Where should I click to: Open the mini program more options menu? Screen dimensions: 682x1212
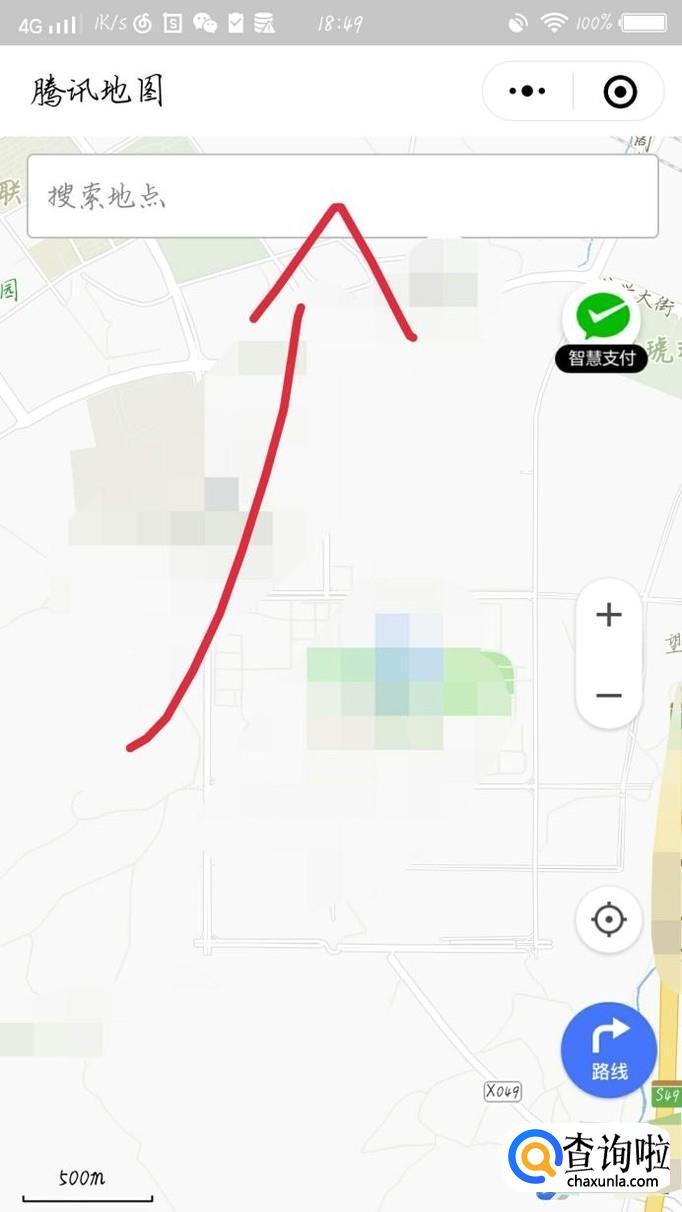[527, 92]
